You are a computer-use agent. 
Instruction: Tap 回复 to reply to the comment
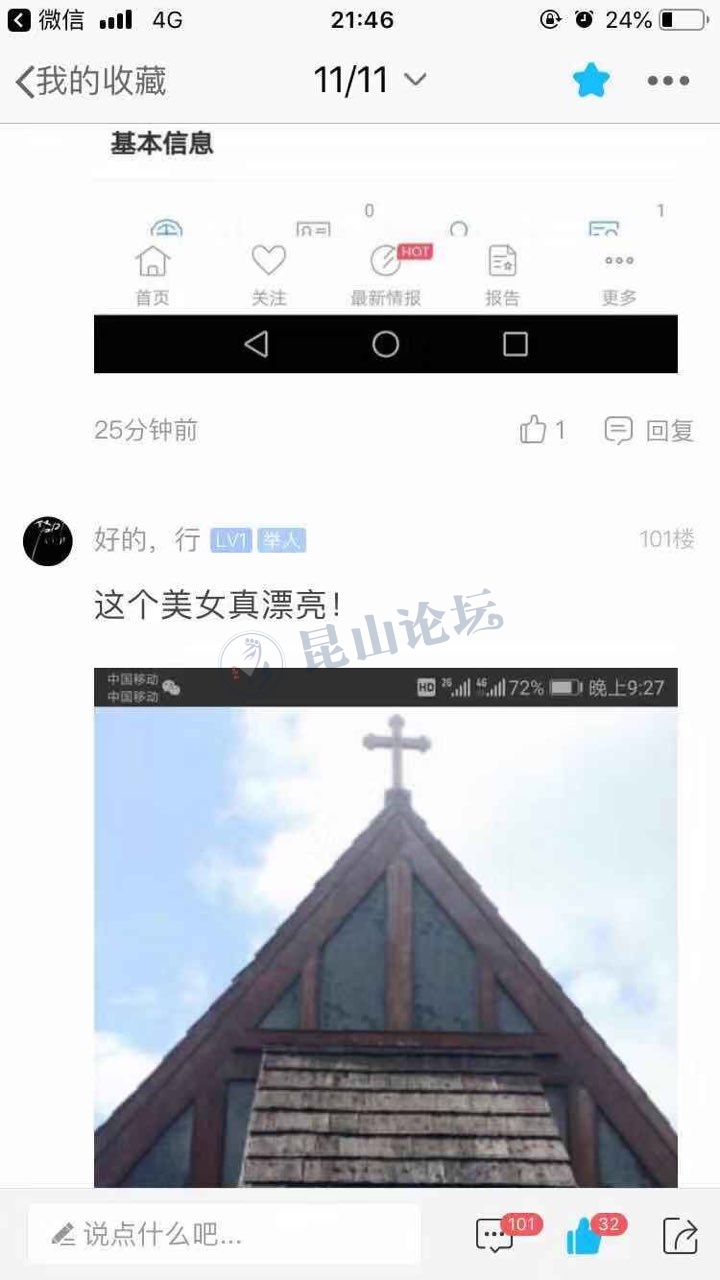coord(650,430)
